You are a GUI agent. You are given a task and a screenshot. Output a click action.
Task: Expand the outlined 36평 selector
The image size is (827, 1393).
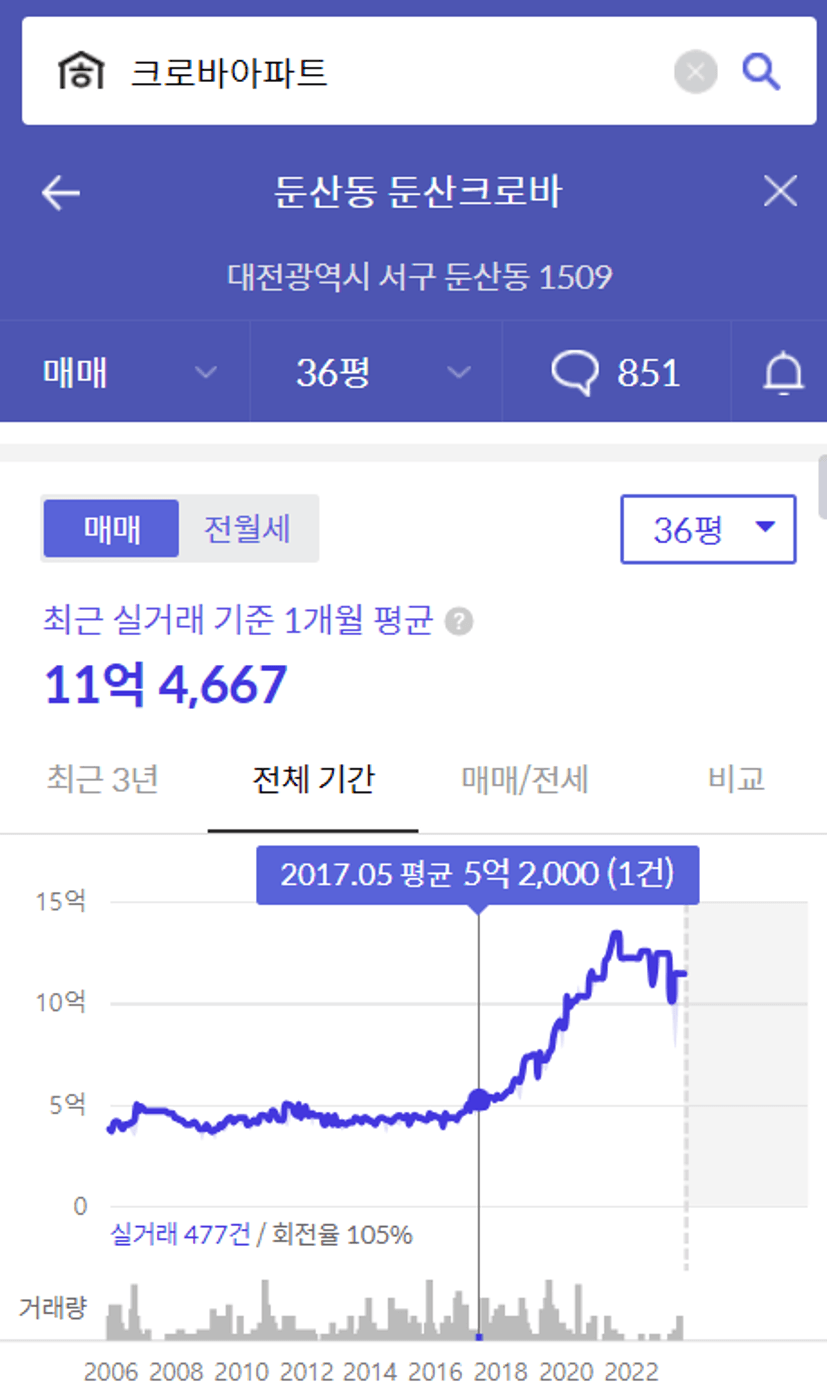(708, 529)
